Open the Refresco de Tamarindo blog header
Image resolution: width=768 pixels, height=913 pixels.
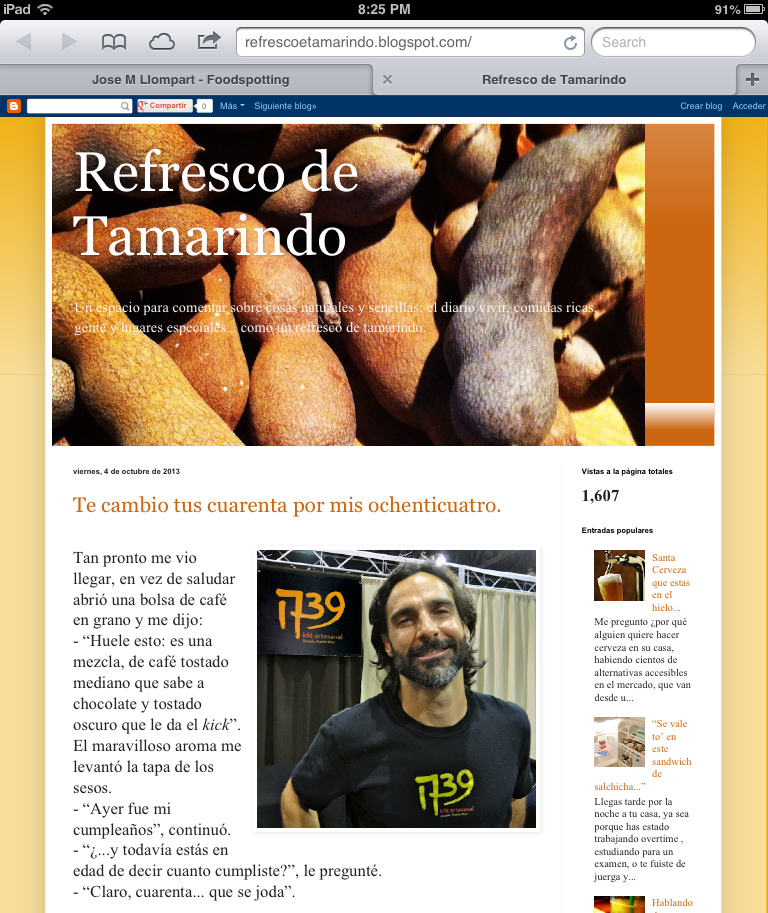coord(215,205)
